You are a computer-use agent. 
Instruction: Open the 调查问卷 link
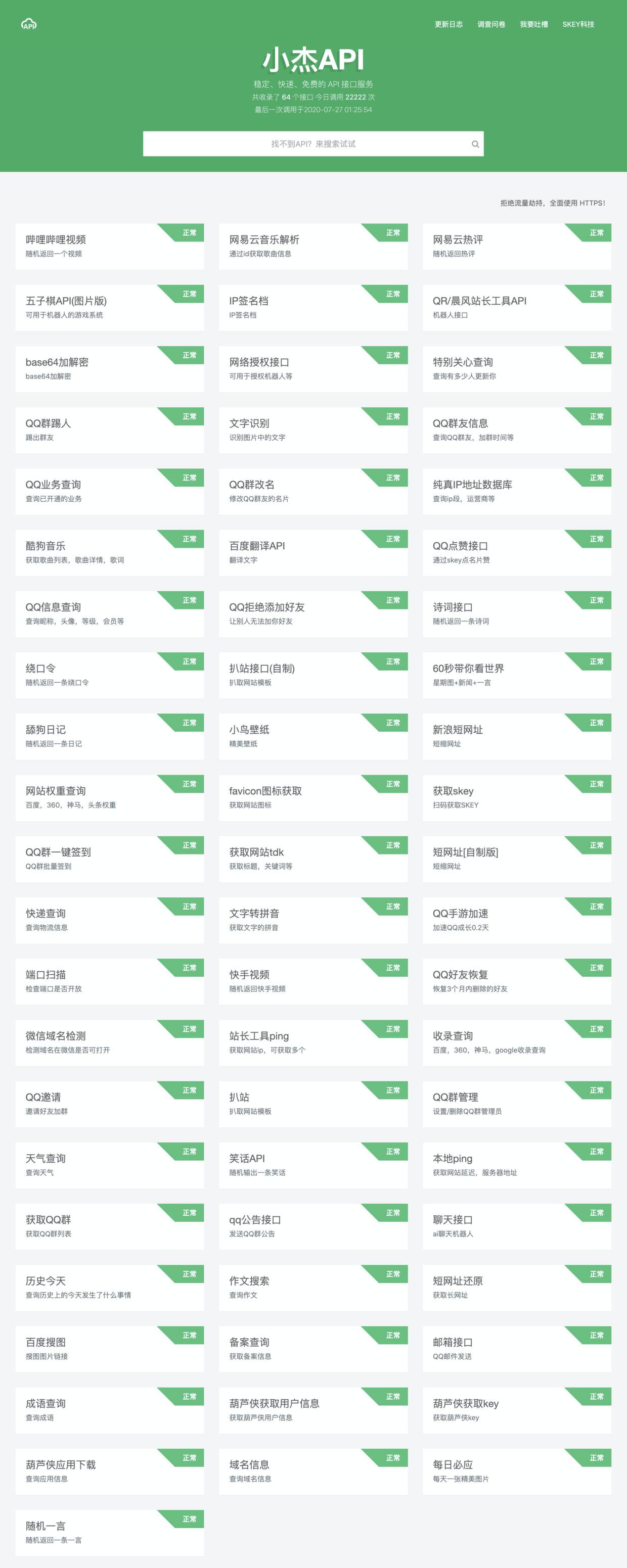(x=491, y=24)
